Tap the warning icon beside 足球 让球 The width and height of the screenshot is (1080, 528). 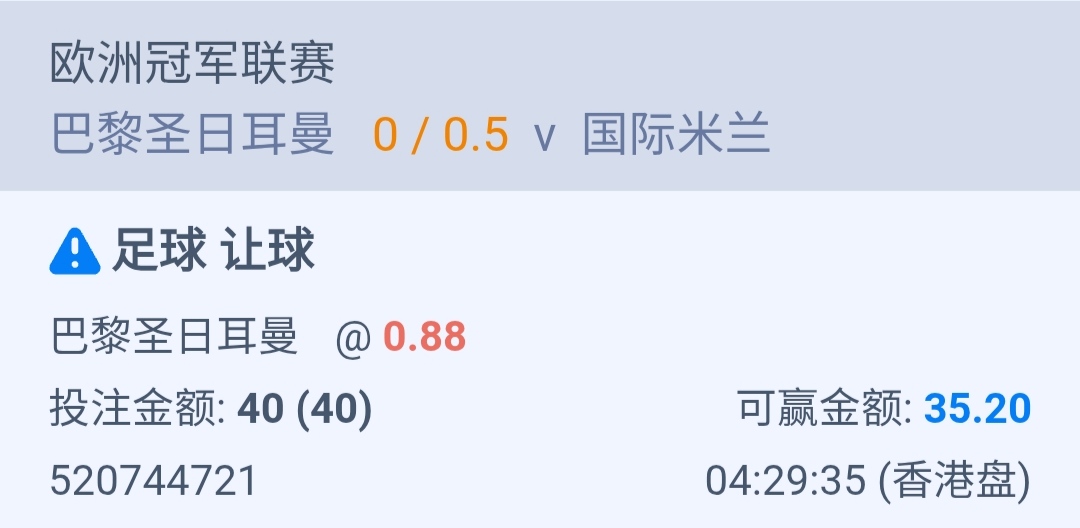75,251
